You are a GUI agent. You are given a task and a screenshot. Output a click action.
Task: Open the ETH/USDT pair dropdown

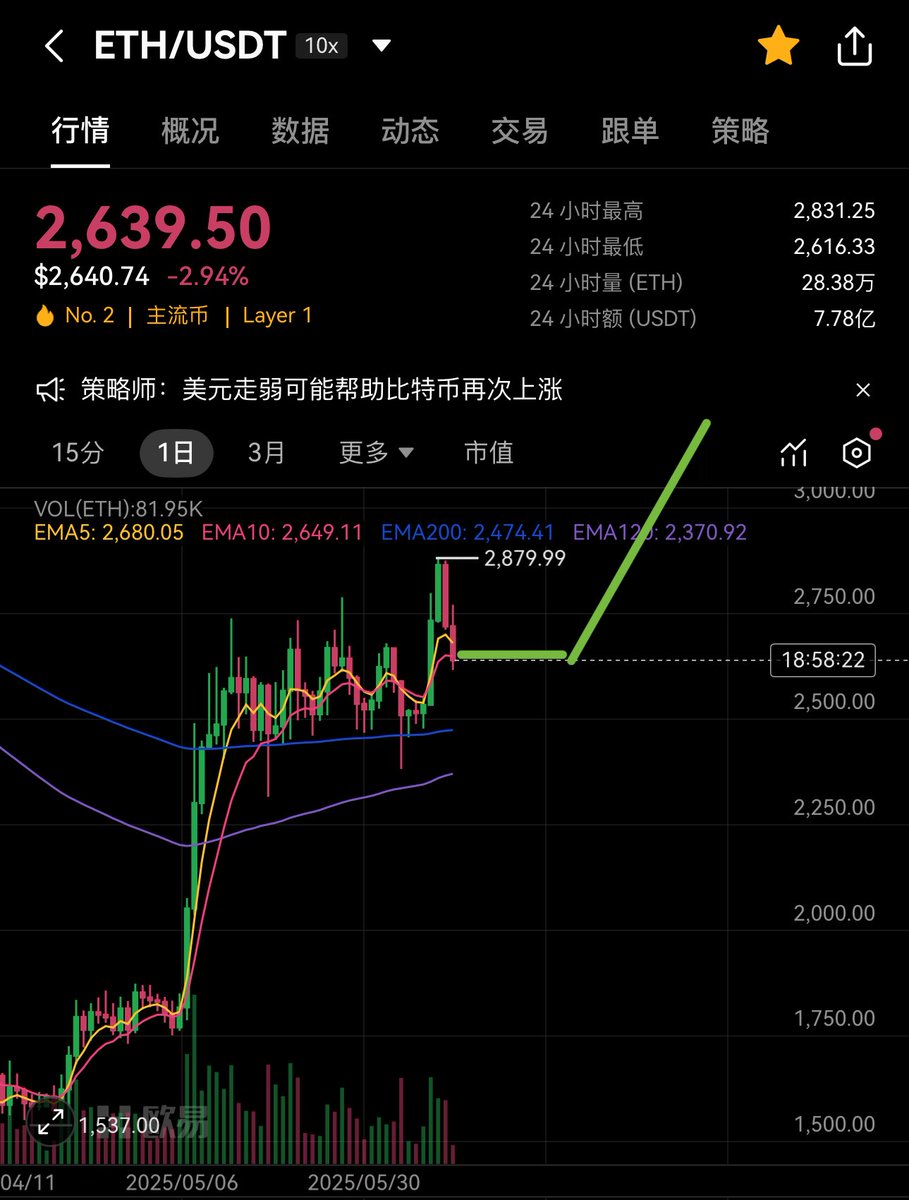tap(381, 46)
